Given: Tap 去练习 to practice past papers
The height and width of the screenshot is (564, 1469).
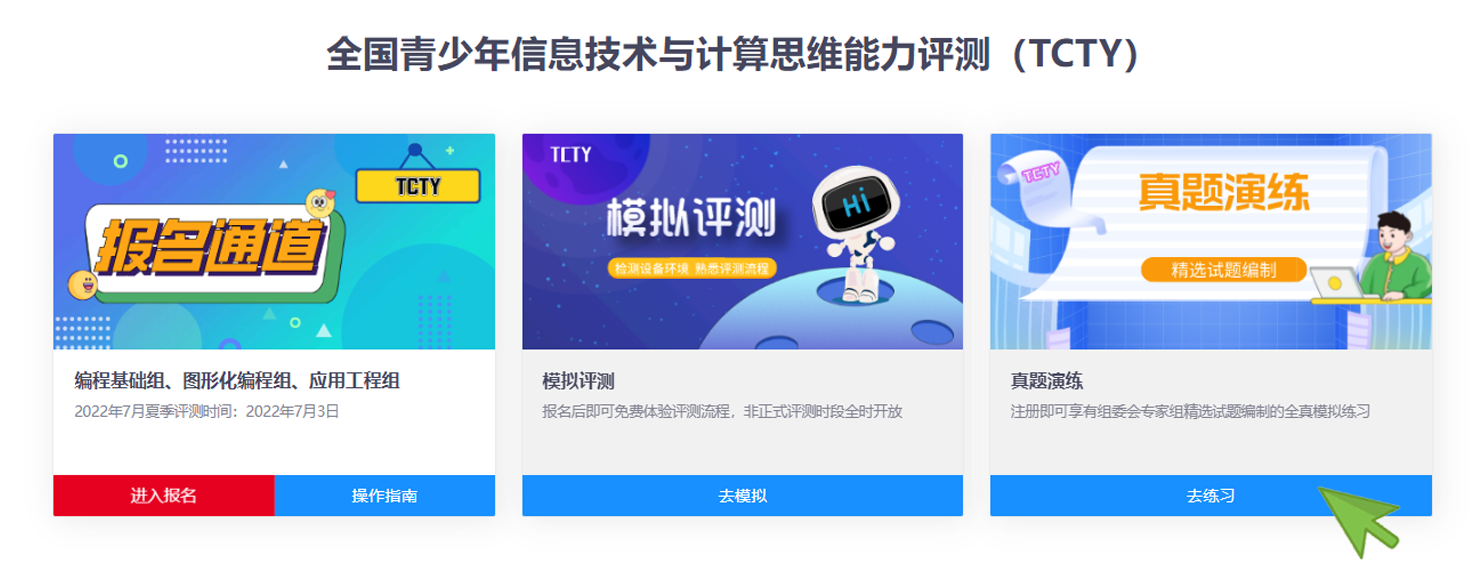Looking at the screenshot, I should pyautogui.click(x=1210, y=496).
